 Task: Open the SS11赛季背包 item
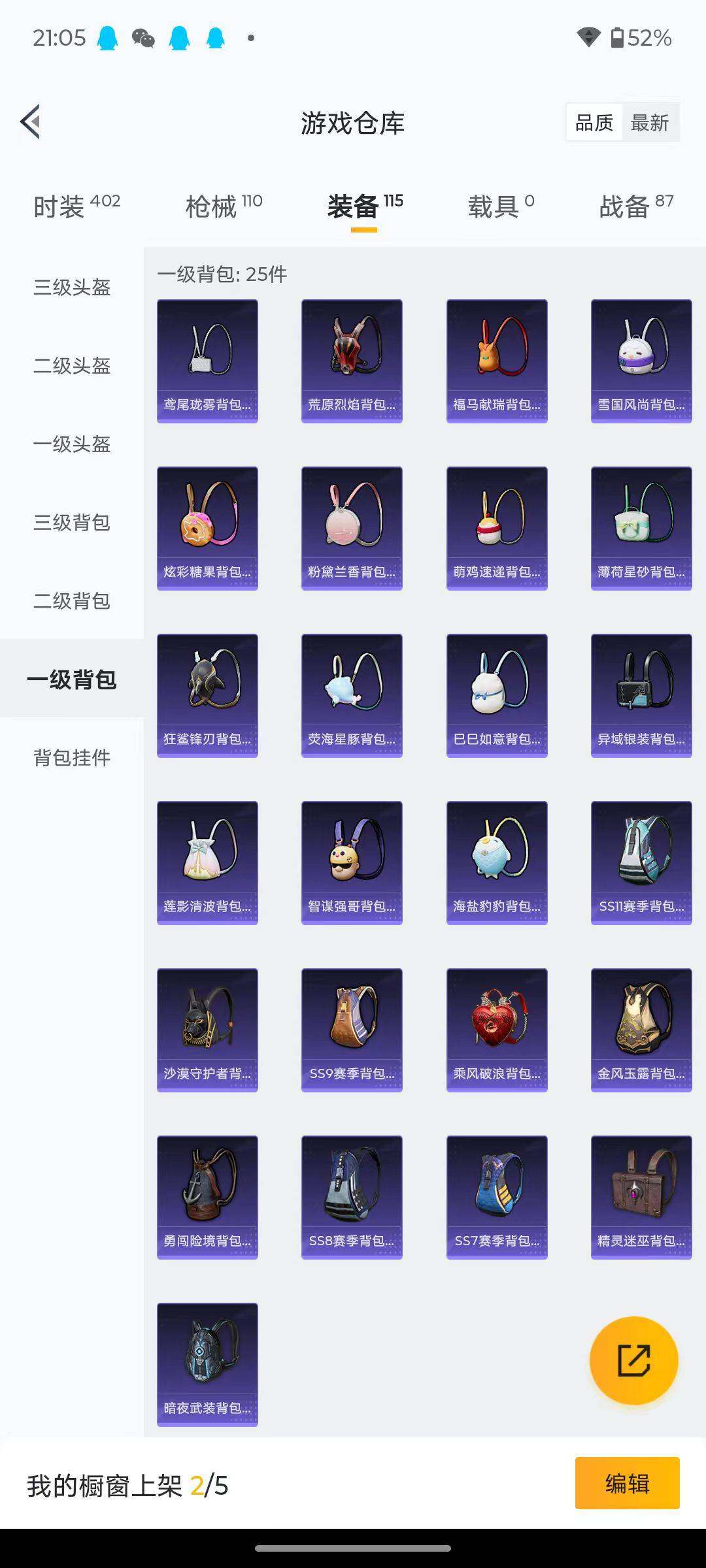coord(641,861)
